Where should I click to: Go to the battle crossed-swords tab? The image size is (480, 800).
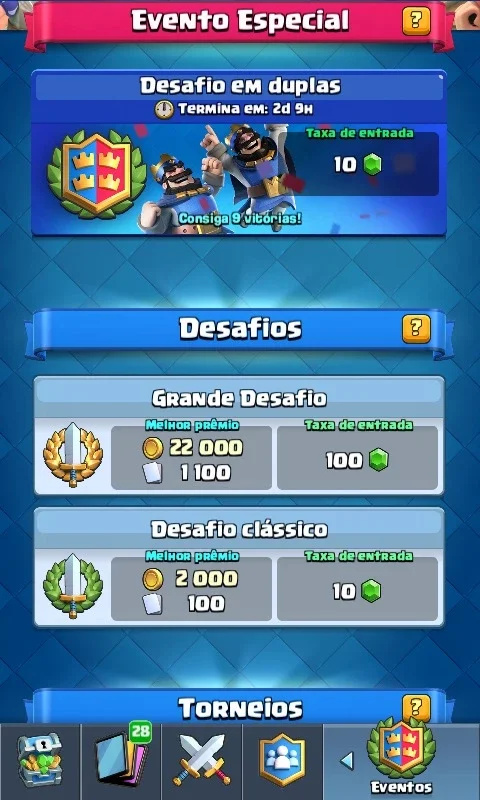201,762
